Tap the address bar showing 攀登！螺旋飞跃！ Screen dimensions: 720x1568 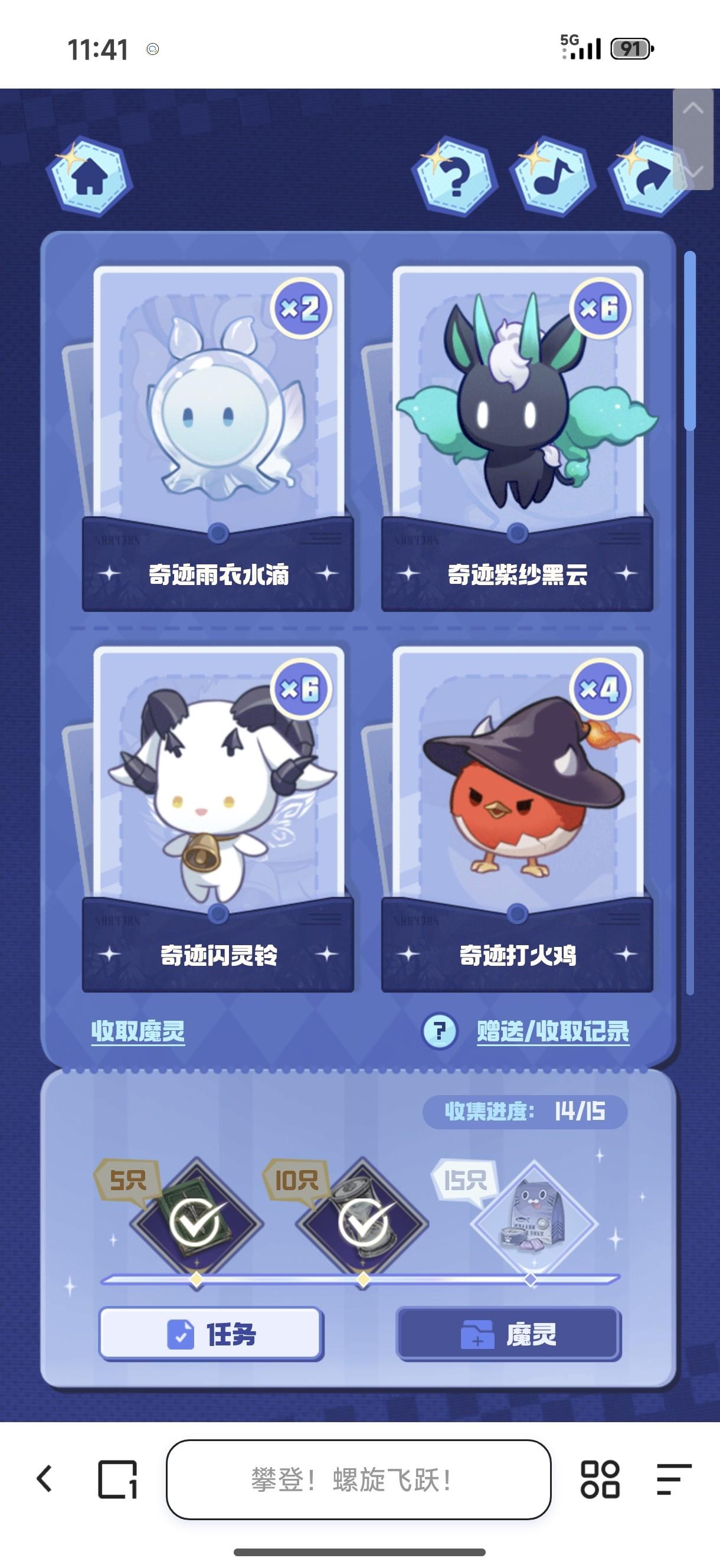358,1478
